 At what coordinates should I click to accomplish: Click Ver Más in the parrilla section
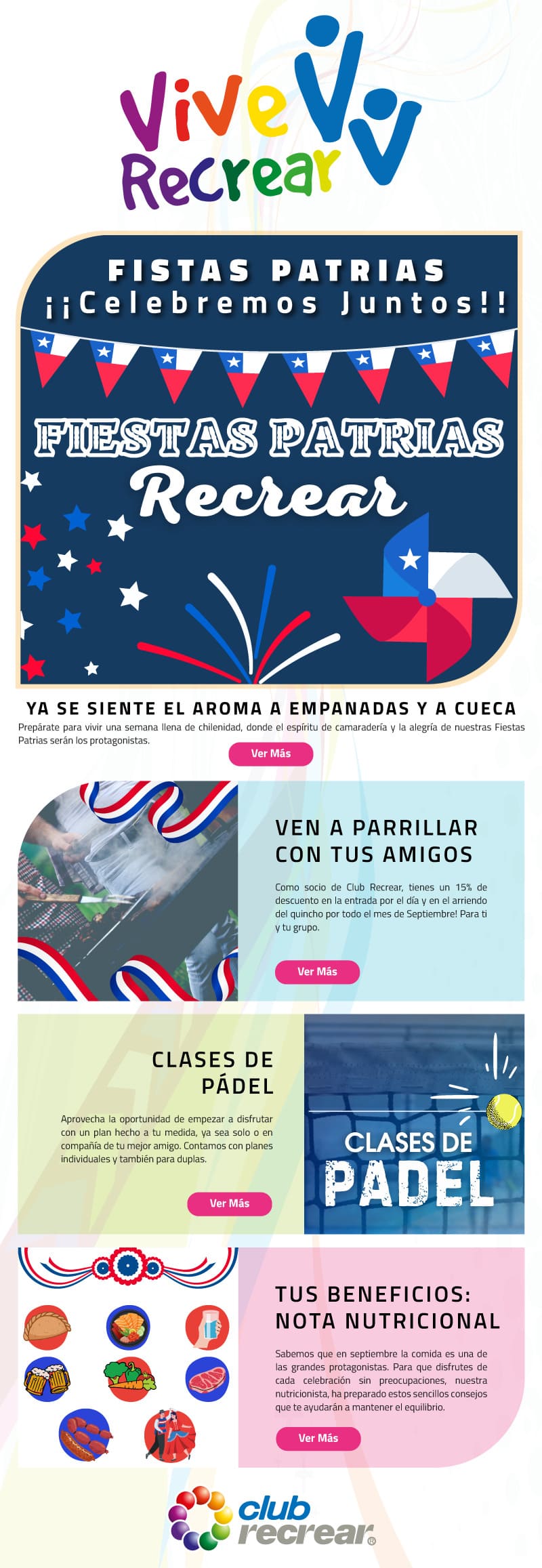[x=318, y=972]
